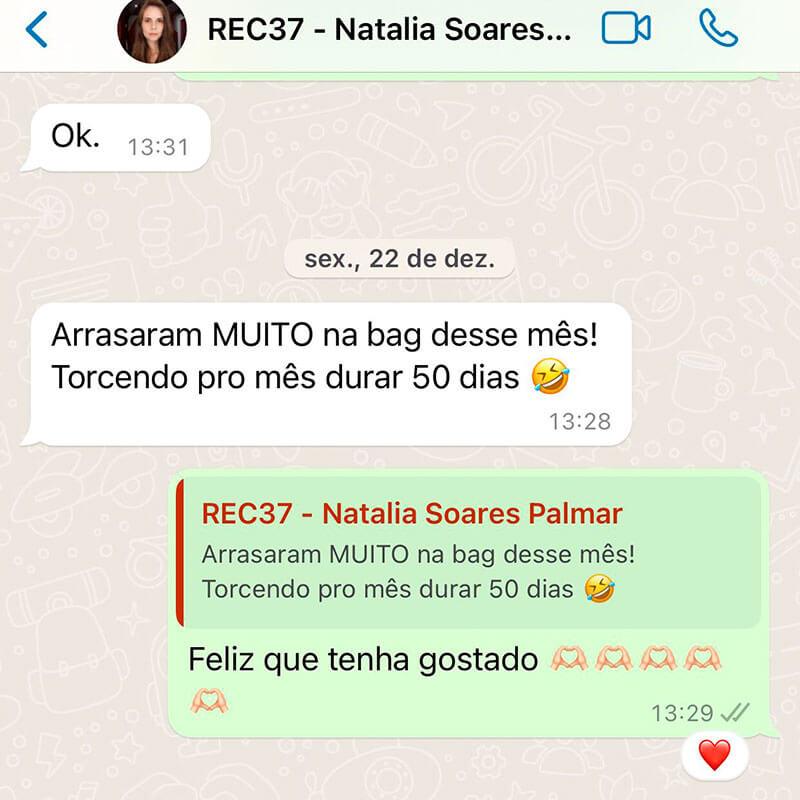Go back to the chat list
The width and height of the screenshot is (800, 800).
point(36,30)
